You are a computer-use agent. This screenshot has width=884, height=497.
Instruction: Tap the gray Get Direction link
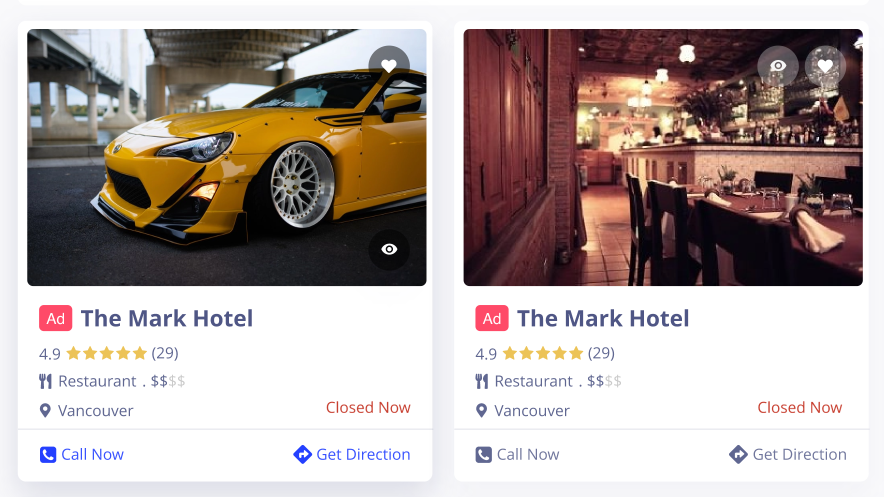click(787, 454)
